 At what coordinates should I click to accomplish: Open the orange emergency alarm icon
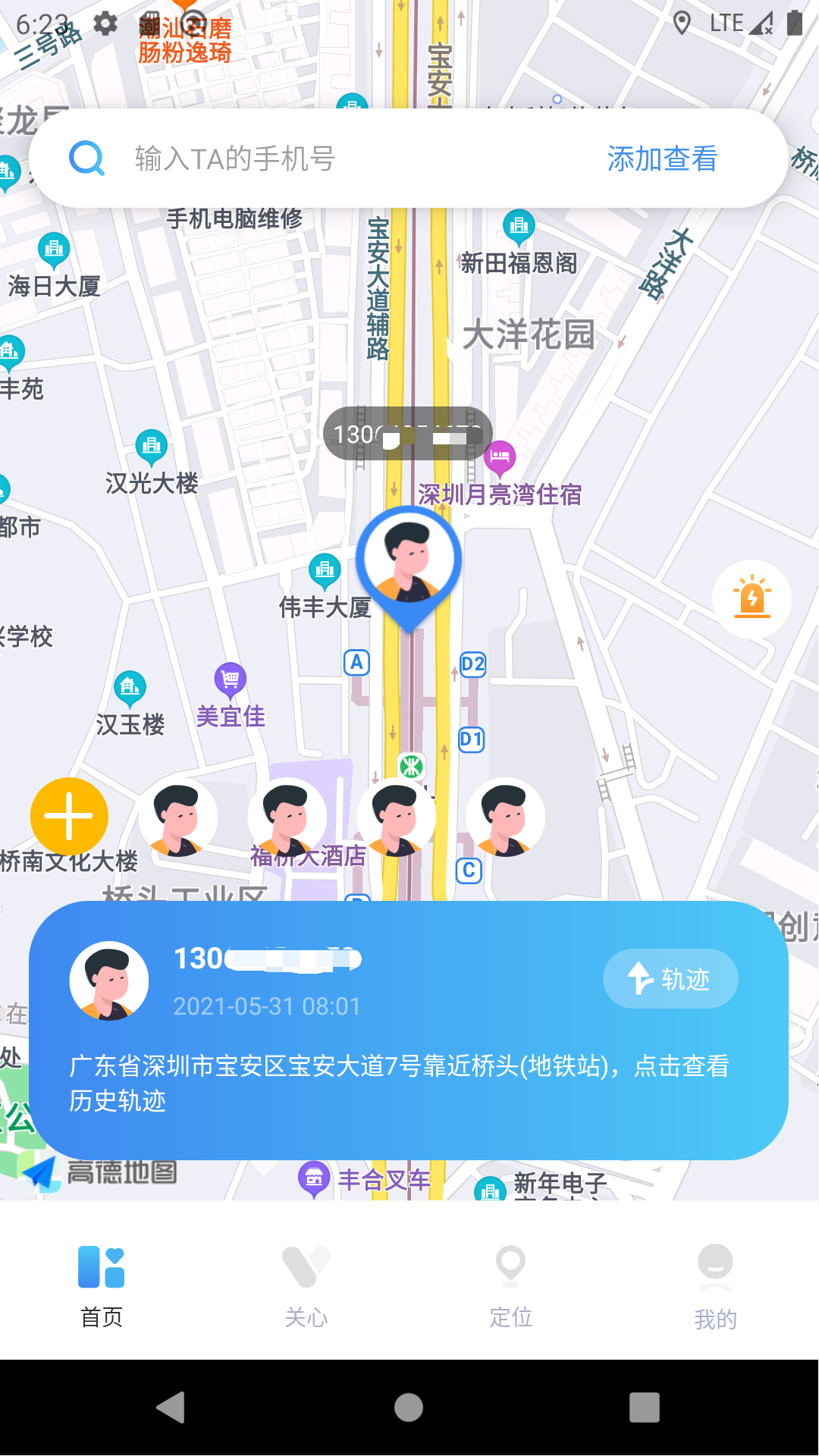coord(752,599)
